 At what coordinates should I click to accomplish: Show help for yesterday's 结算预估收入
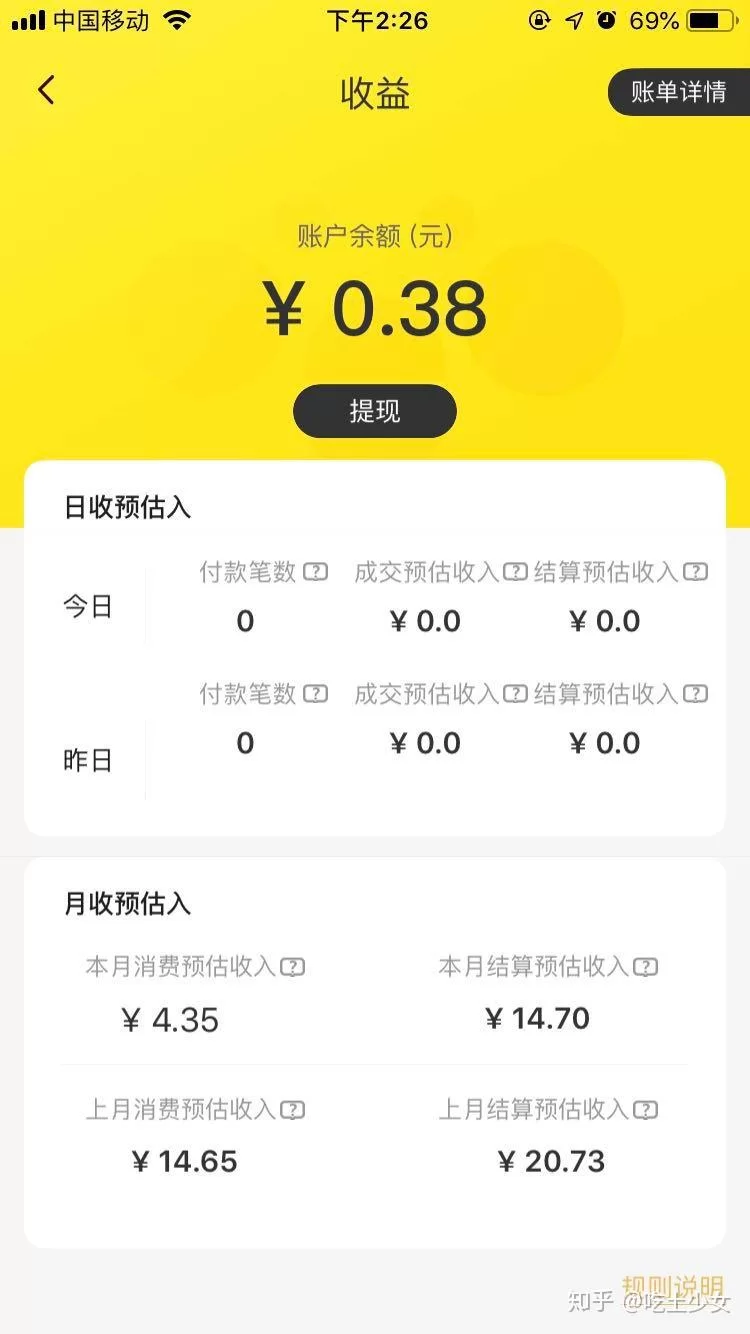click(x=696, y=693)
